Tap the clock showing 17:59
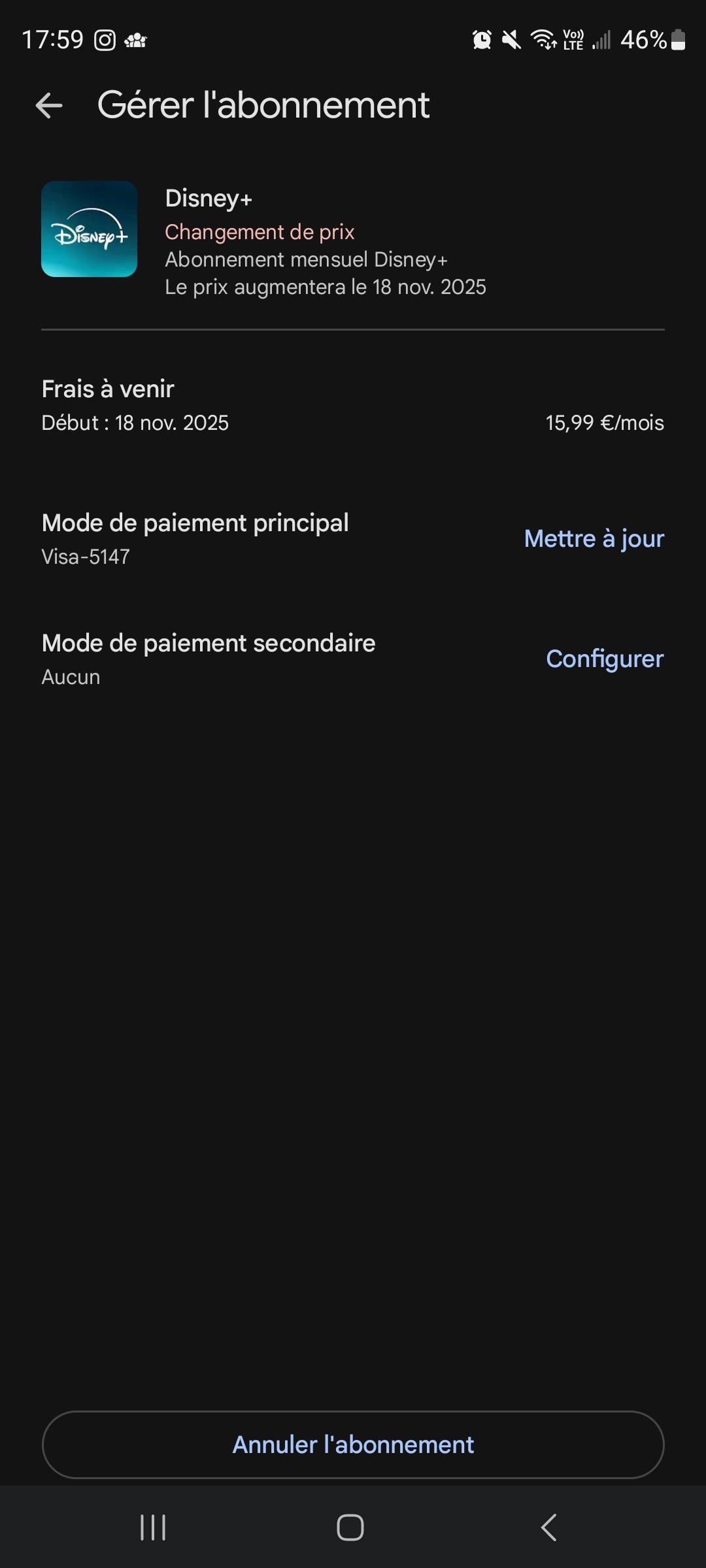 click(x=52, y=39)
